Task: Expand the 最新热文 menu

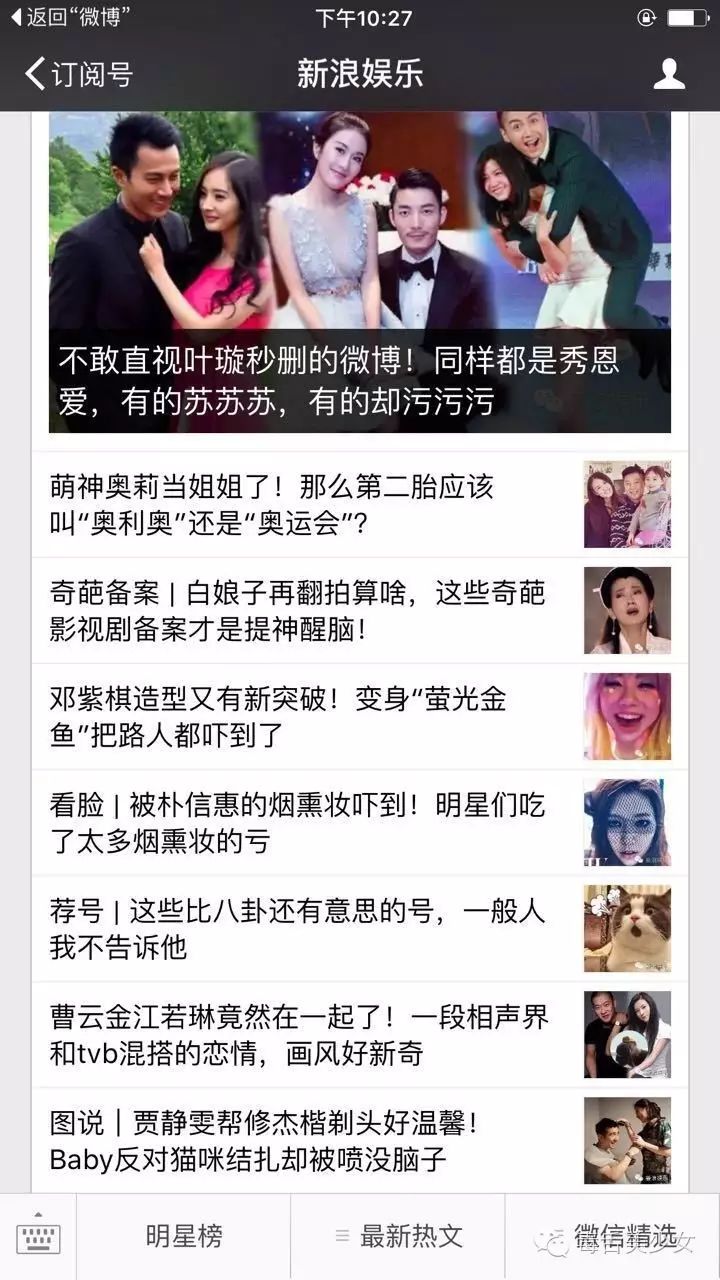Action: pyautogui.click(x=398, y=1237)
